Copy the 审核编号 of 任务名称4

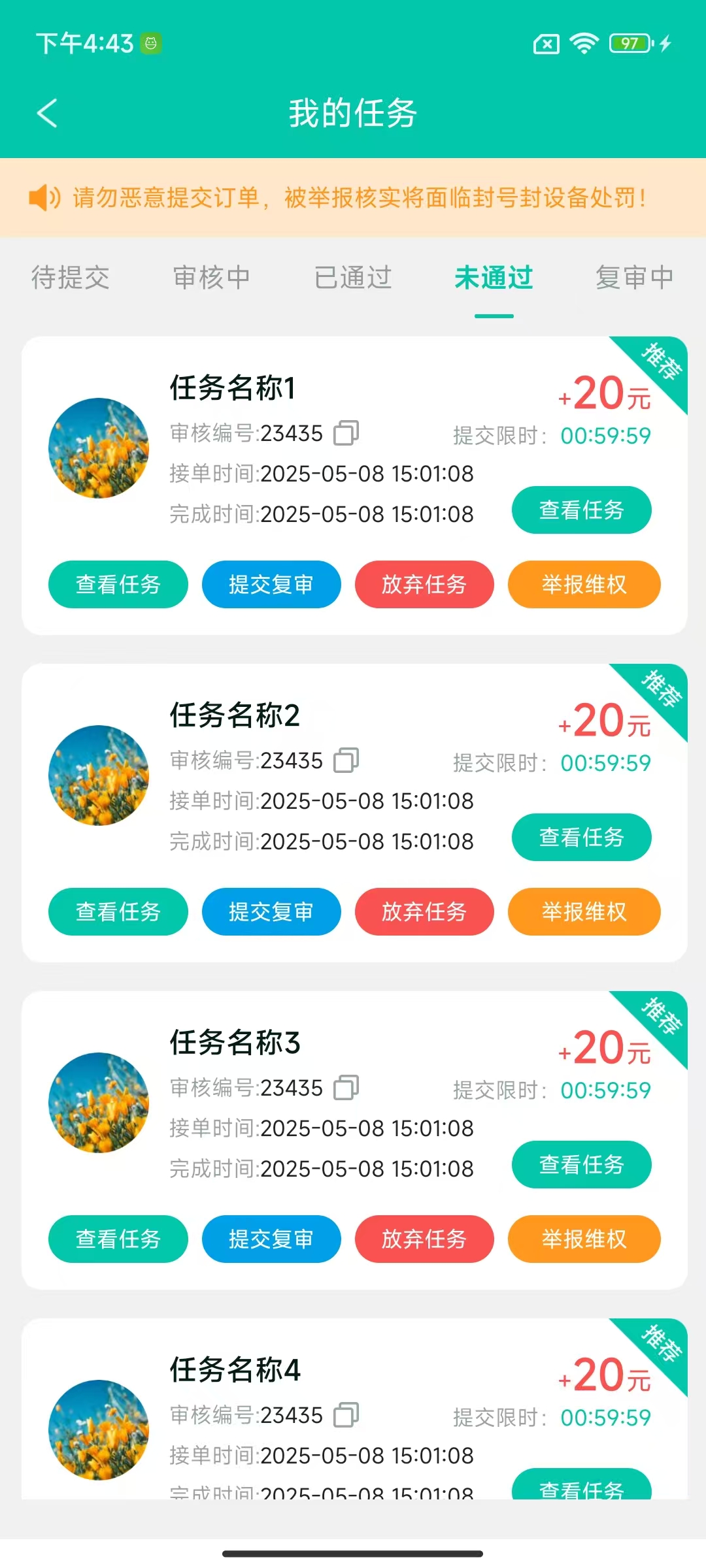(x=346, y=1415)
